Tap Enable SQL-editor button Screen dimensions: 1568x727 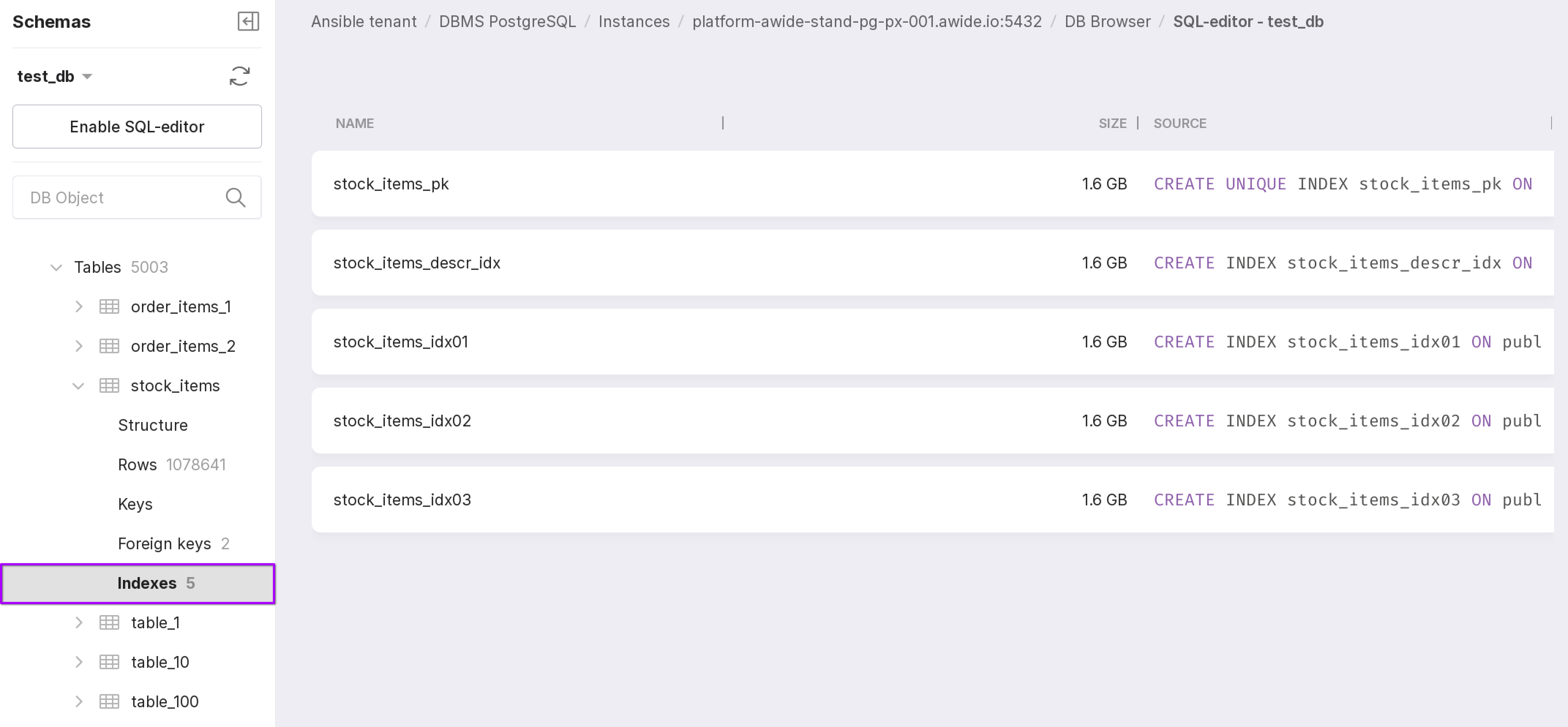137,127
